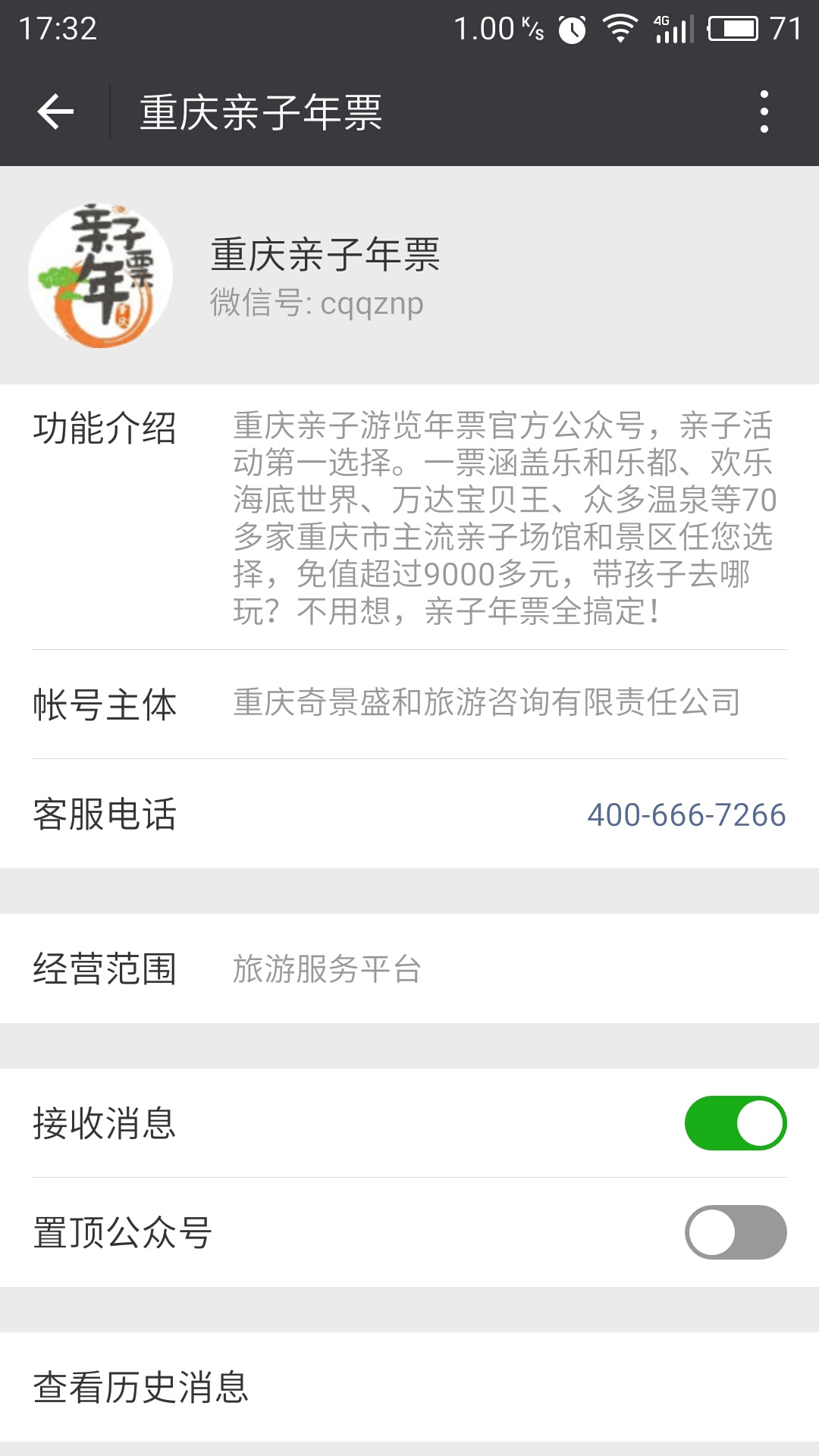The width and height of the screenshot is (819, 1456).
Task: Enable the 置顶公众号 switch
Action: (x=735, y=1232)
